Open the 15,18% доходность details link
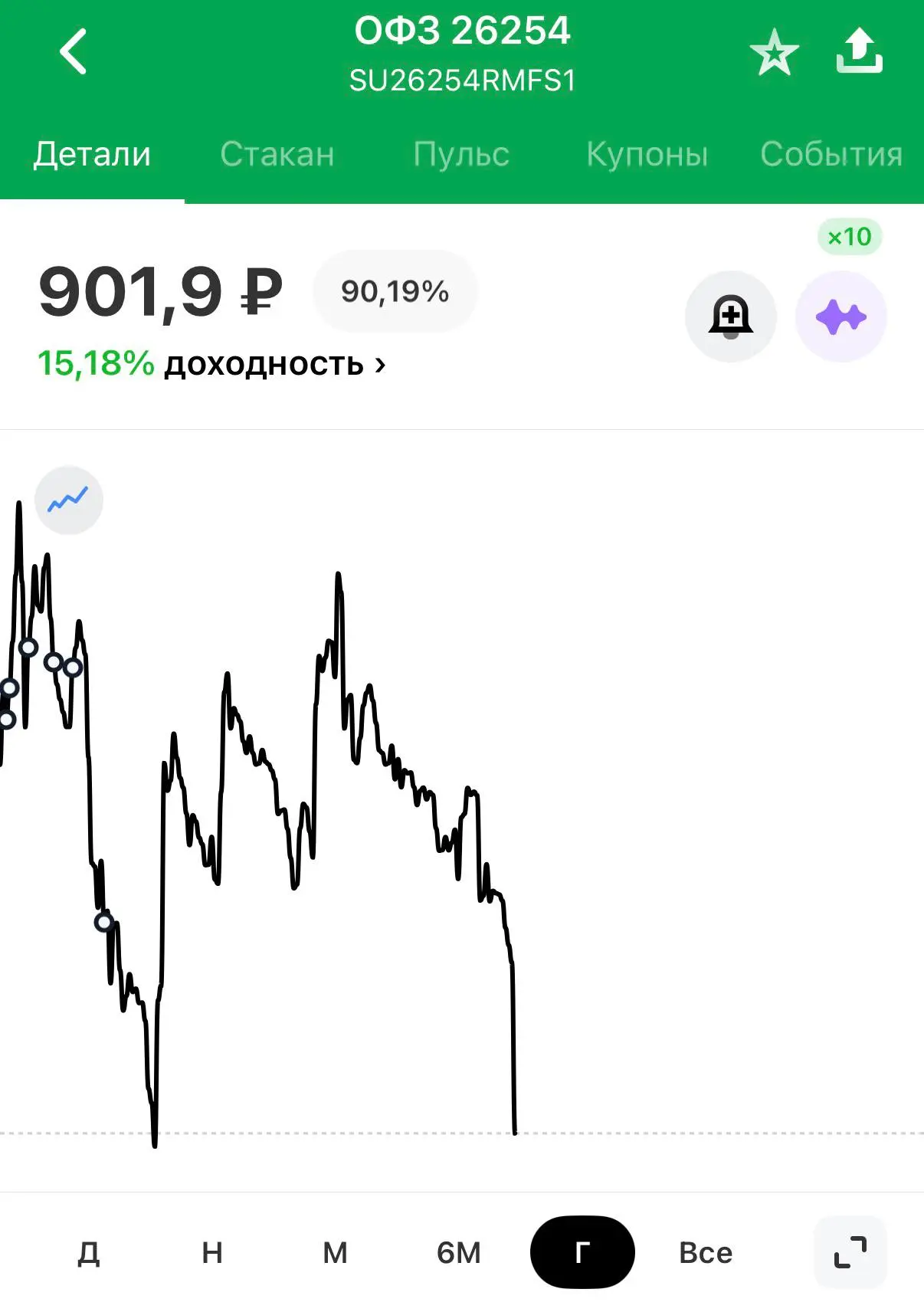This screenshot has width=924, height=1312. pos(211,363)
